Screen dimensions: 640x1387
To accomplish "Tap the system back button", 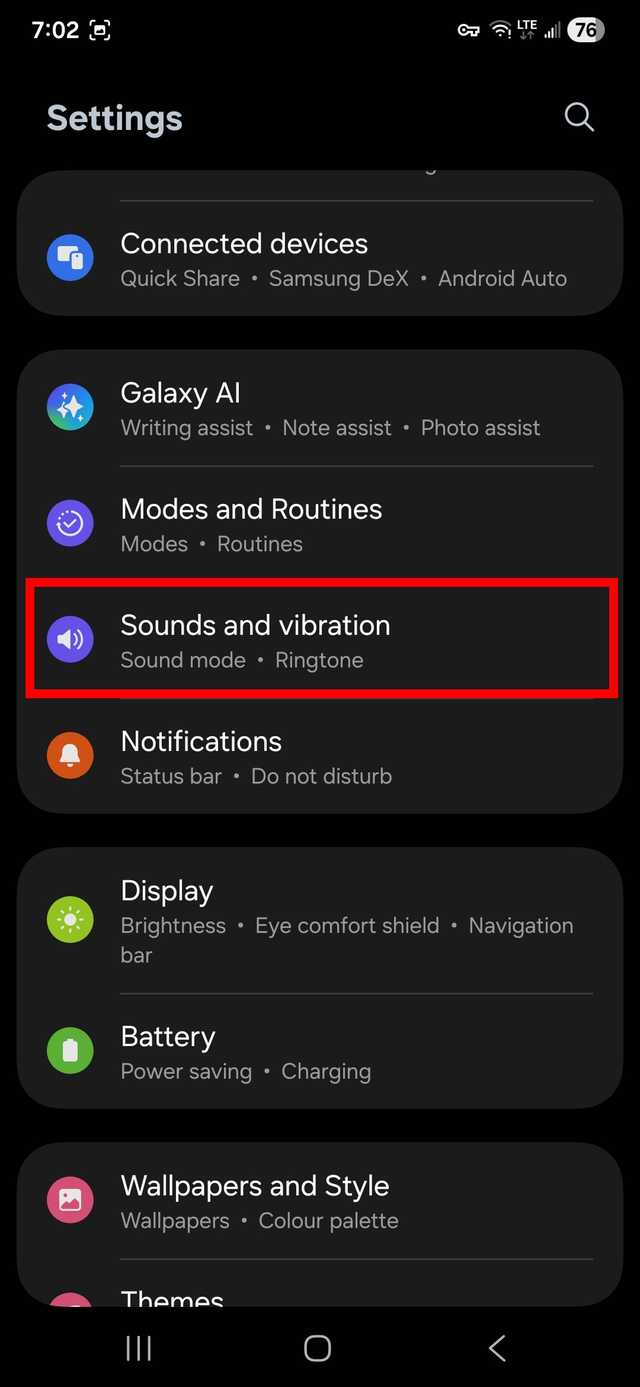I will tap(497, 1348).
